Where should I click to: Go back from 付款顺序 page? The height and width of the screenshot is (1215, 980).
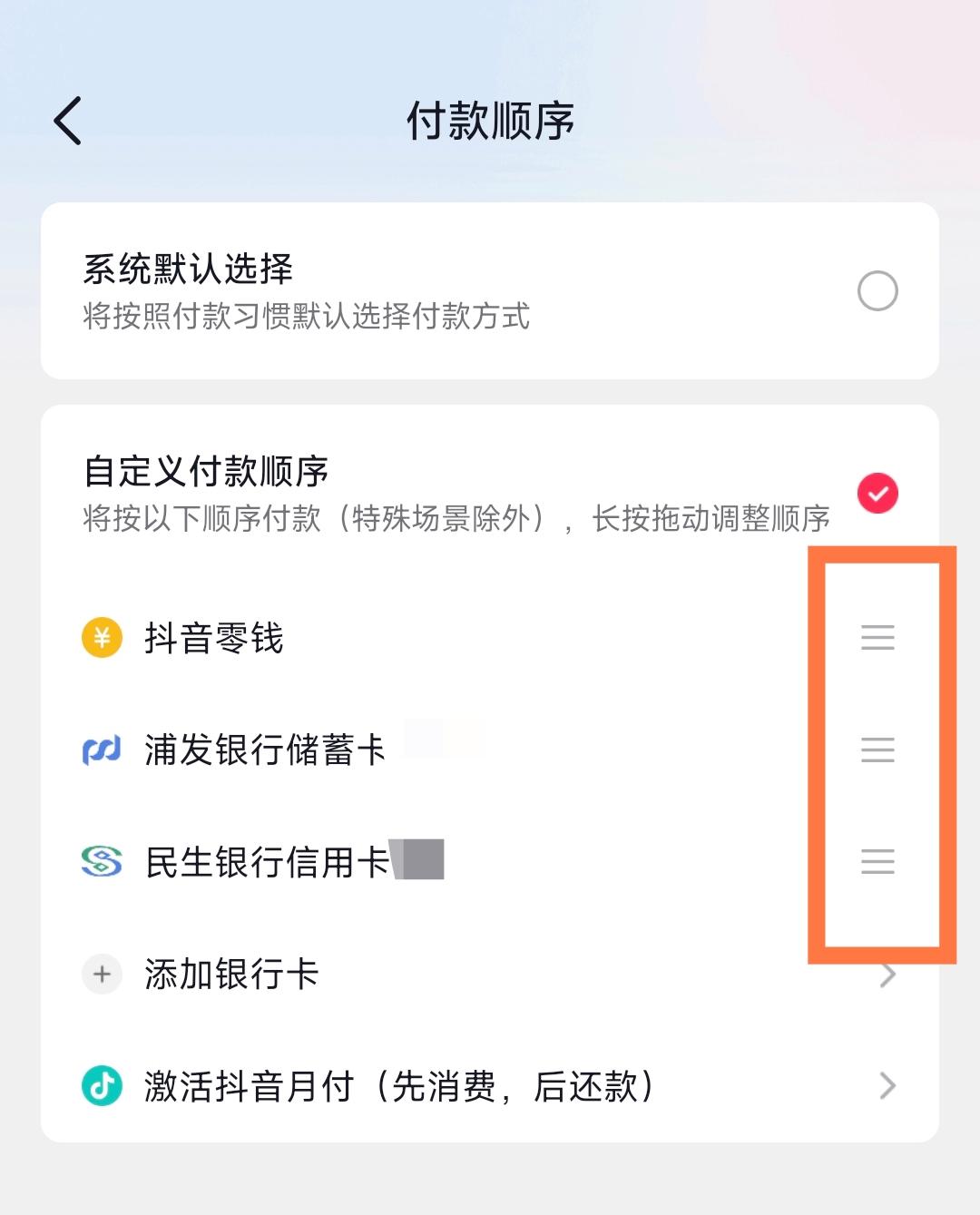[x=68, y=121]
